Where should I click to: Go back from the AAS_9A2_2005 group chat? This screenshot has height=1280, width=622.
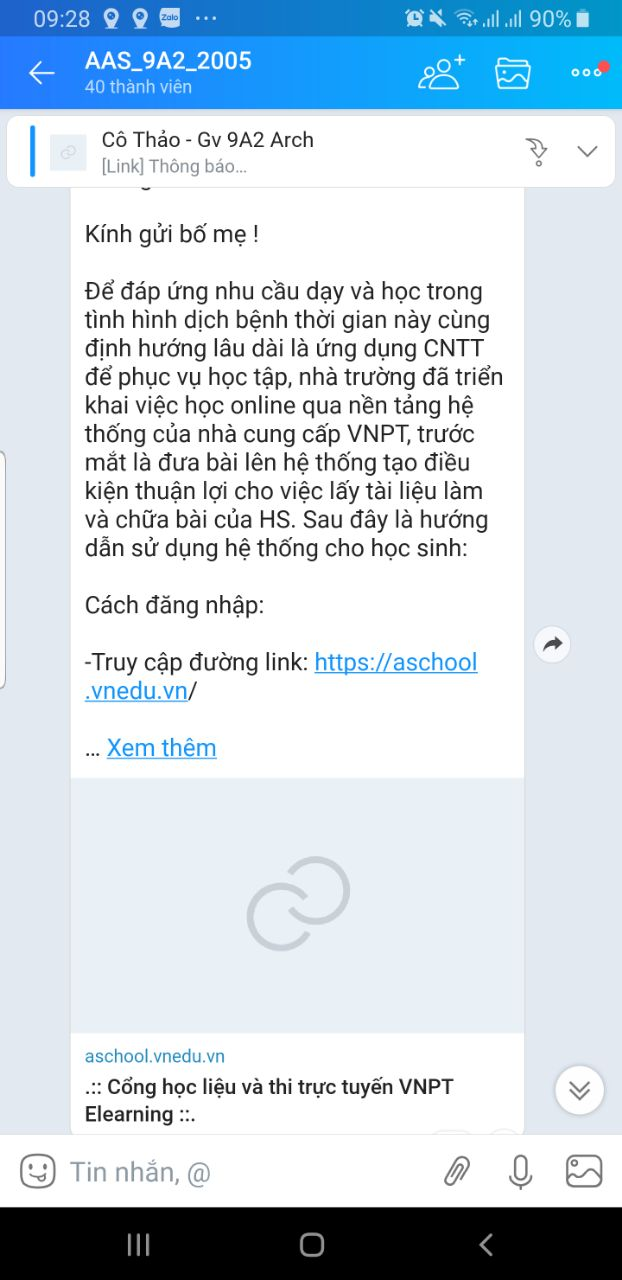tap(41, 72)
